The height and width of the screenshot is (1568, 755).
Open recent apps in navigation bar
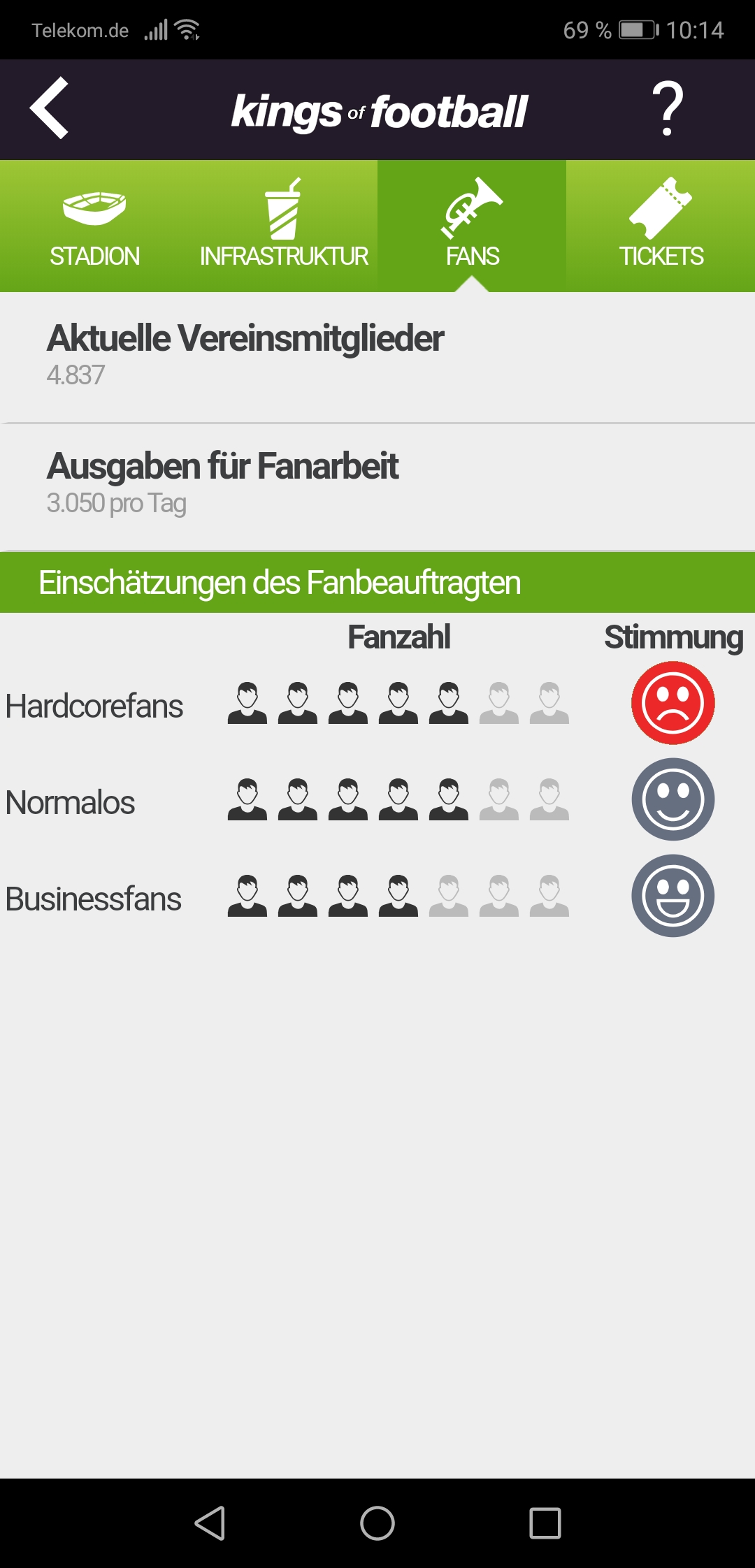click(x=545, y=1523)
